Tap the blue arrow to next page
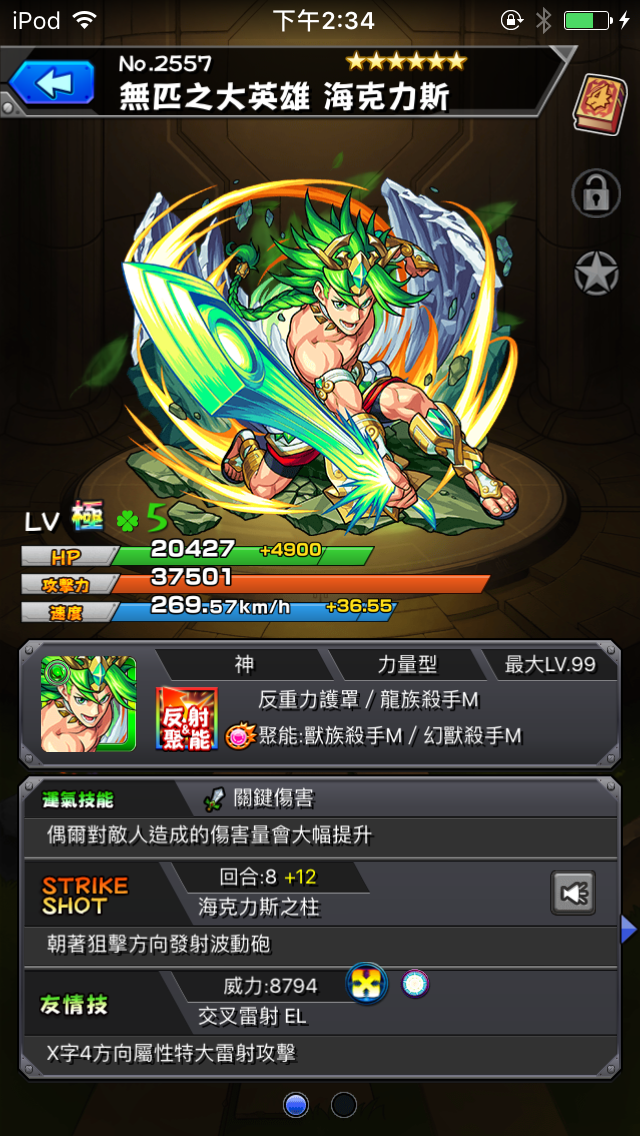 (x=628, y=930)
